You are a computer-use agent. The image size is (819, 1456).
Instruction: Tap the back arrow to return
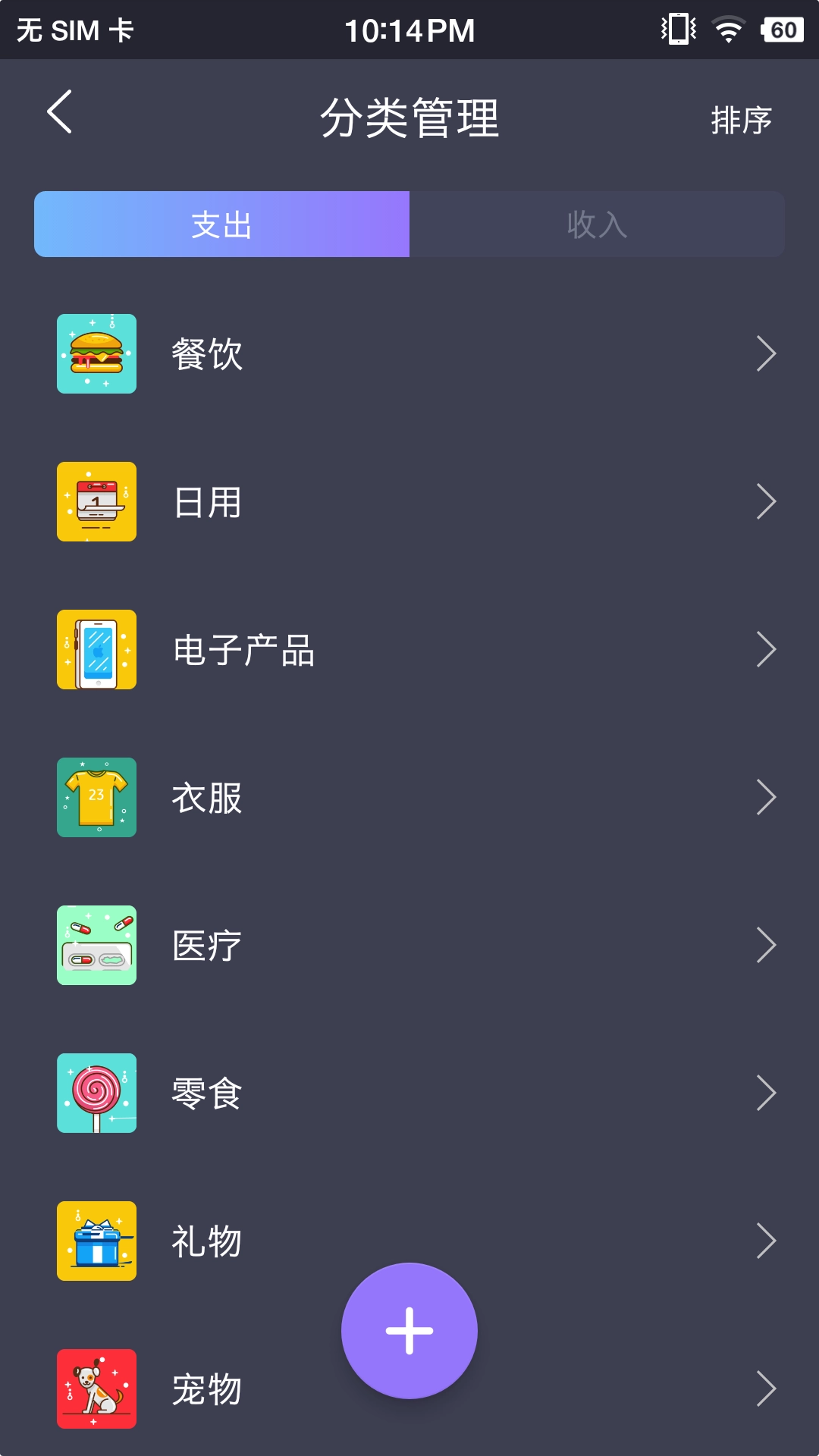coord(58,114)
